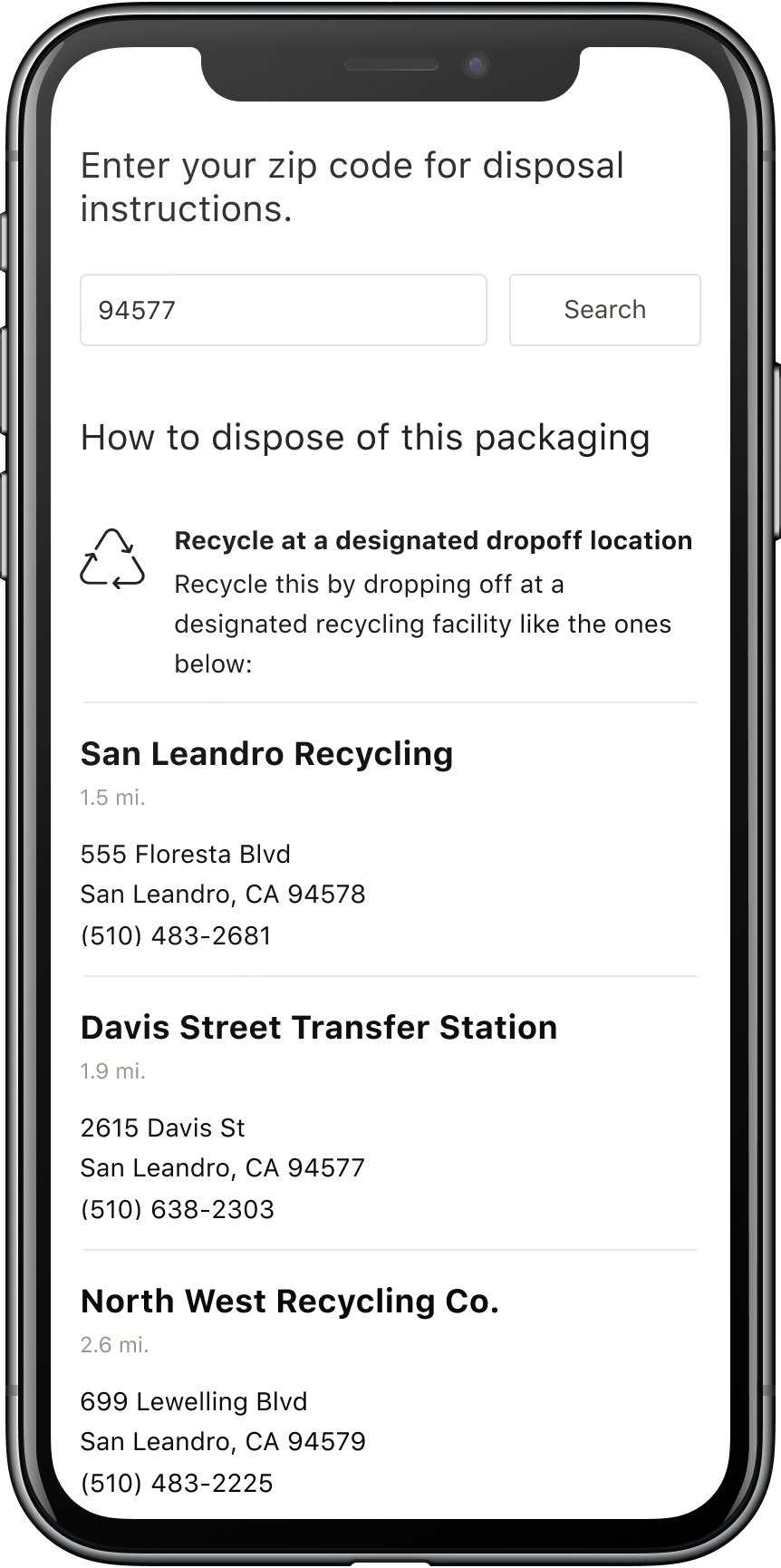Tap the Search button
Viewport: 781px width, 1568px height.
pyautogui.click(x=604, y=310)
